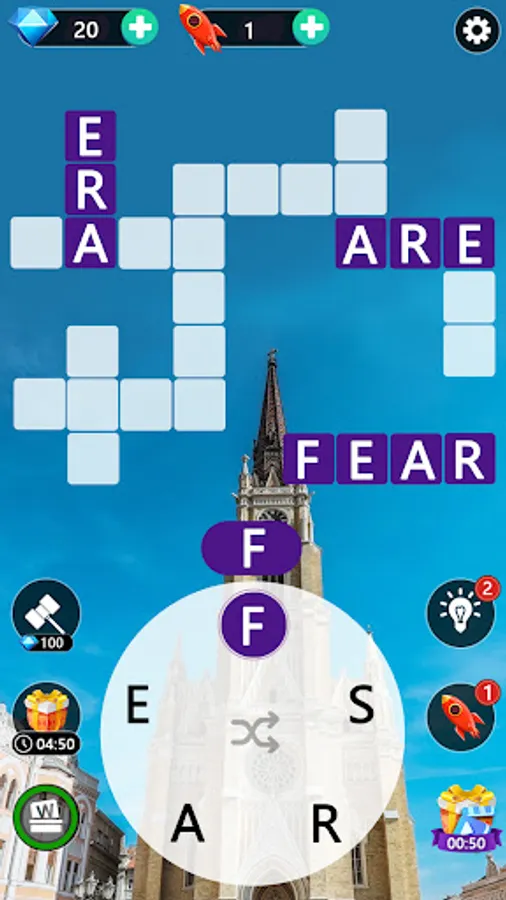Add more diamonds with the plus button

139,28
